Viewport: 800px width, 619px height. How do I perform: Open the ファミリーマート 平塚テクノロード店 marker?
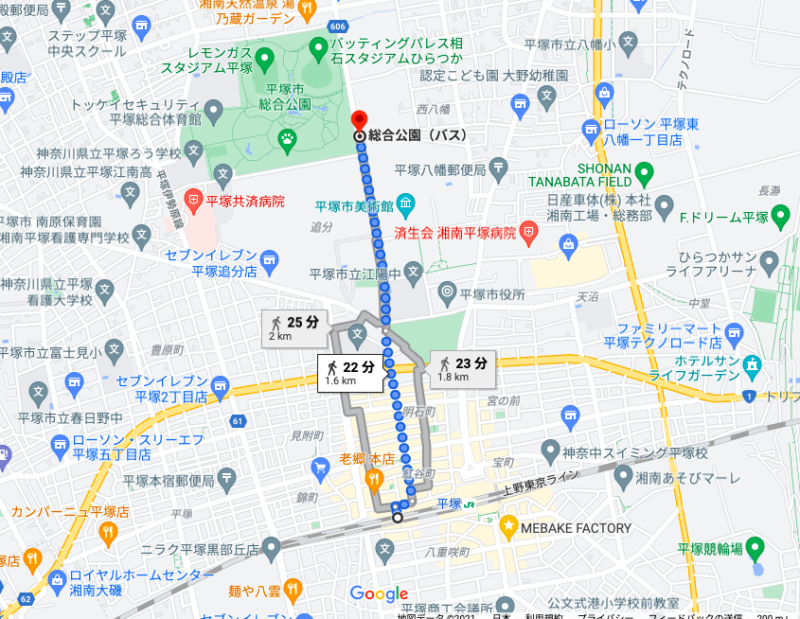(736, 333)
